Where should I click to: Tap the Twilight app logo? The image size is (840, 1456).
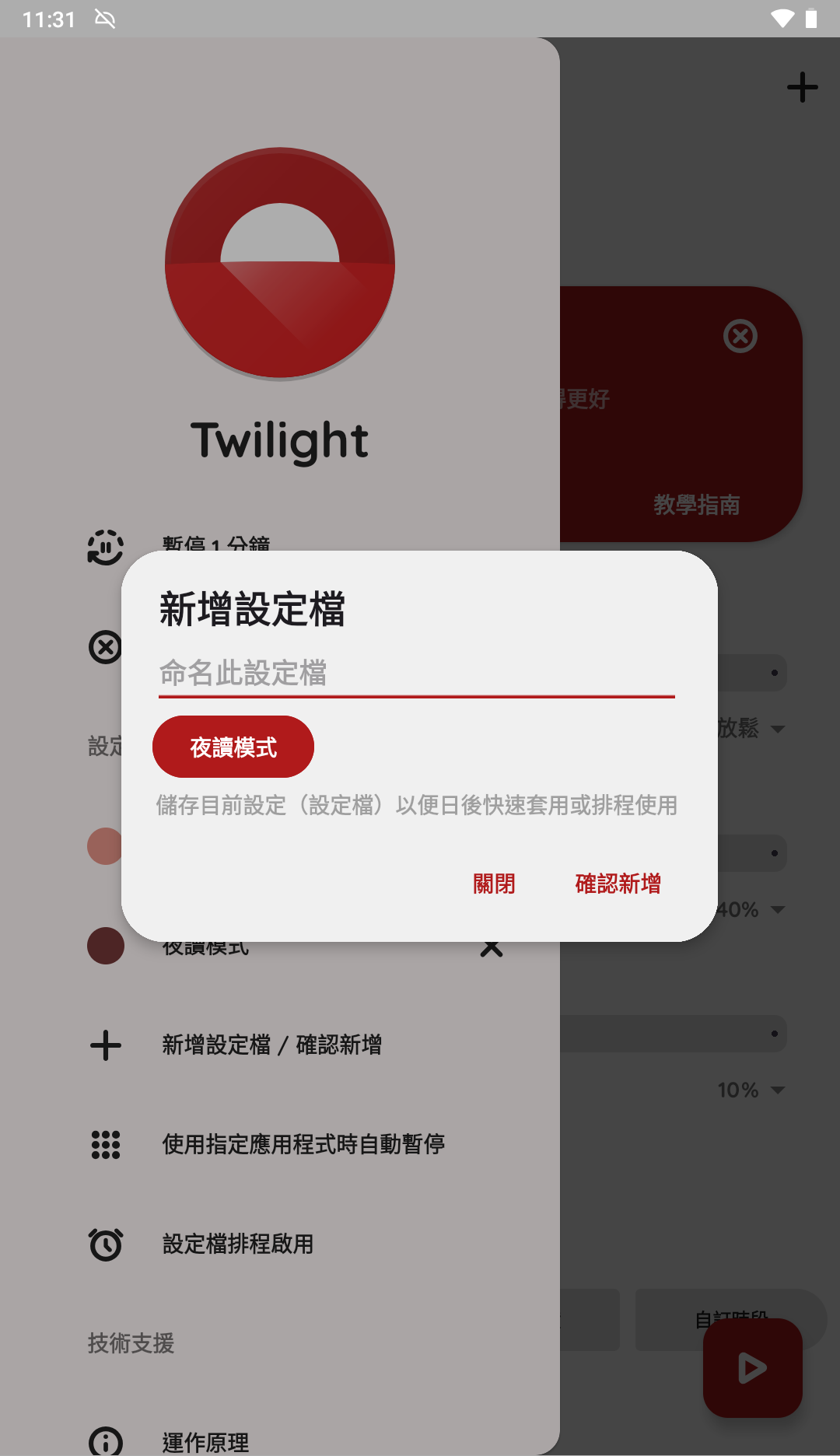278,264
